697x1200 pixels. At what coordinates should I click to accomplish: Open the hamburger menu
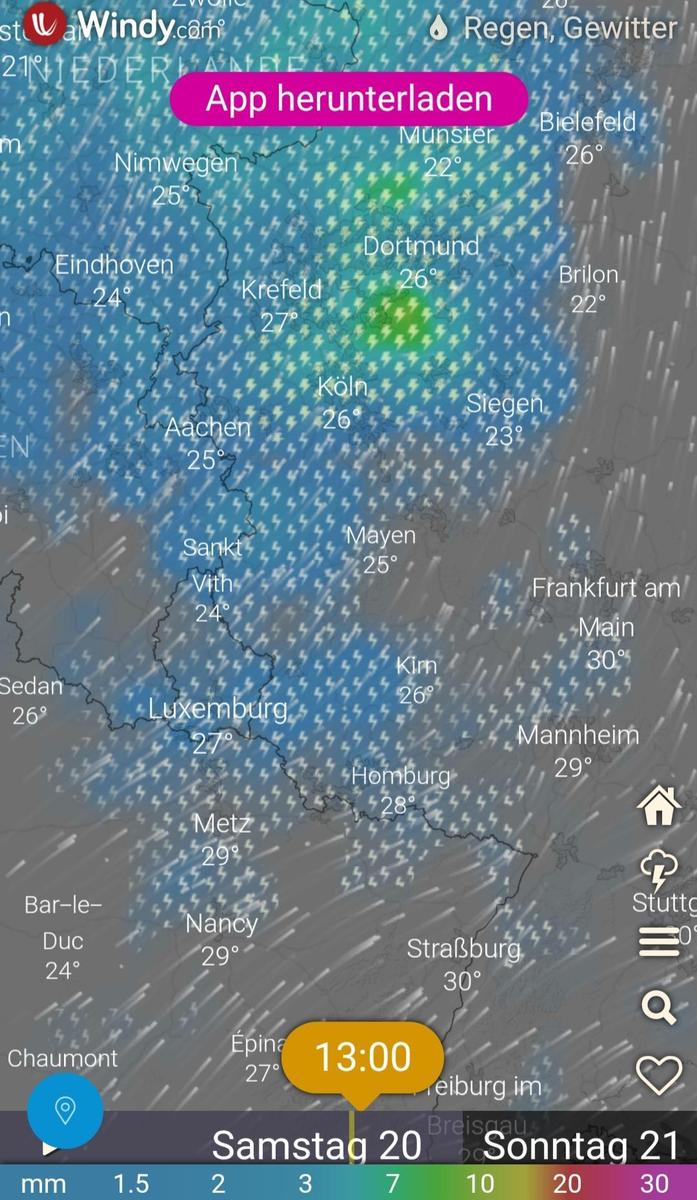pyautogui.click(x=659, y=941)
